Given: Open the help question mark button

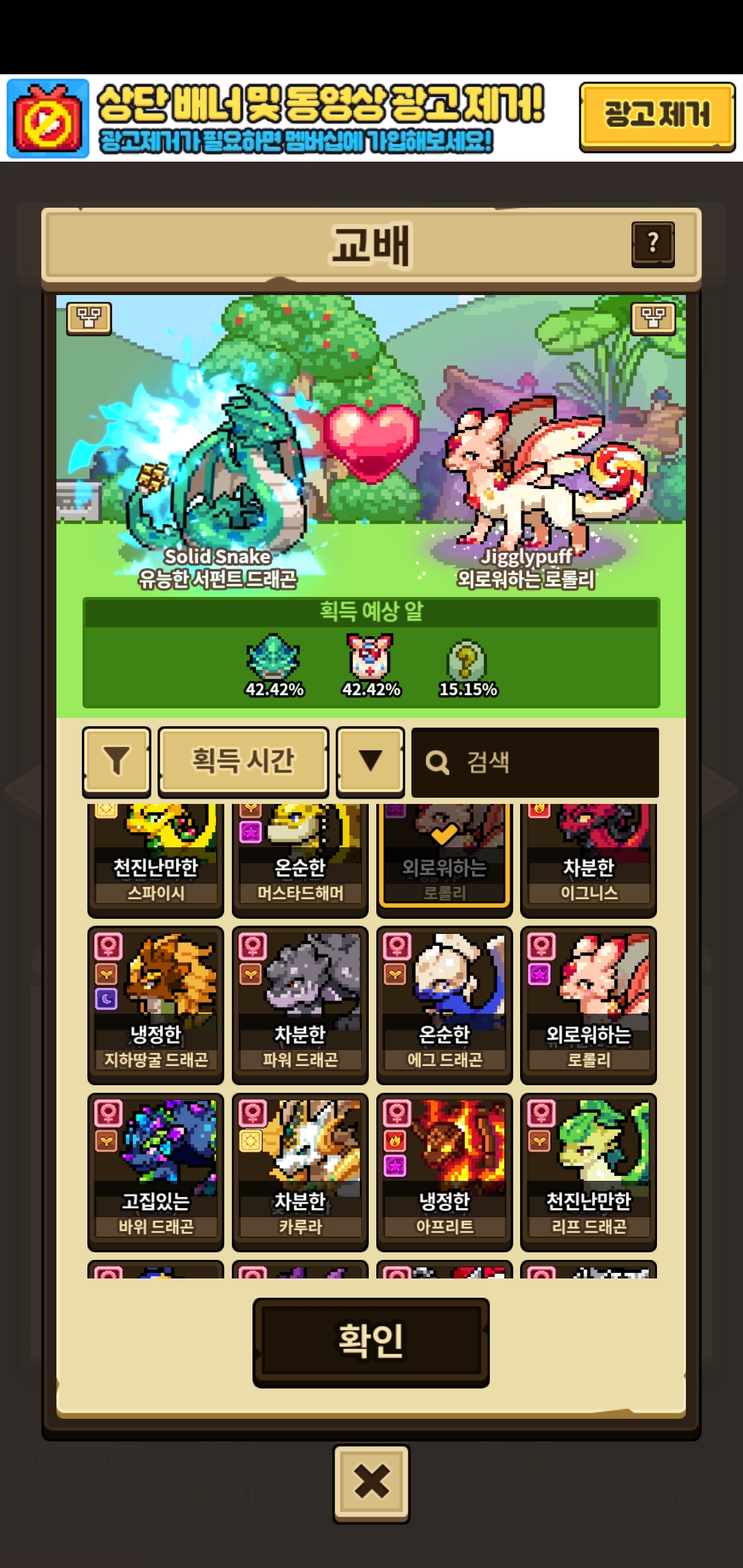Looking at the screenshot, I should point(652,243).
